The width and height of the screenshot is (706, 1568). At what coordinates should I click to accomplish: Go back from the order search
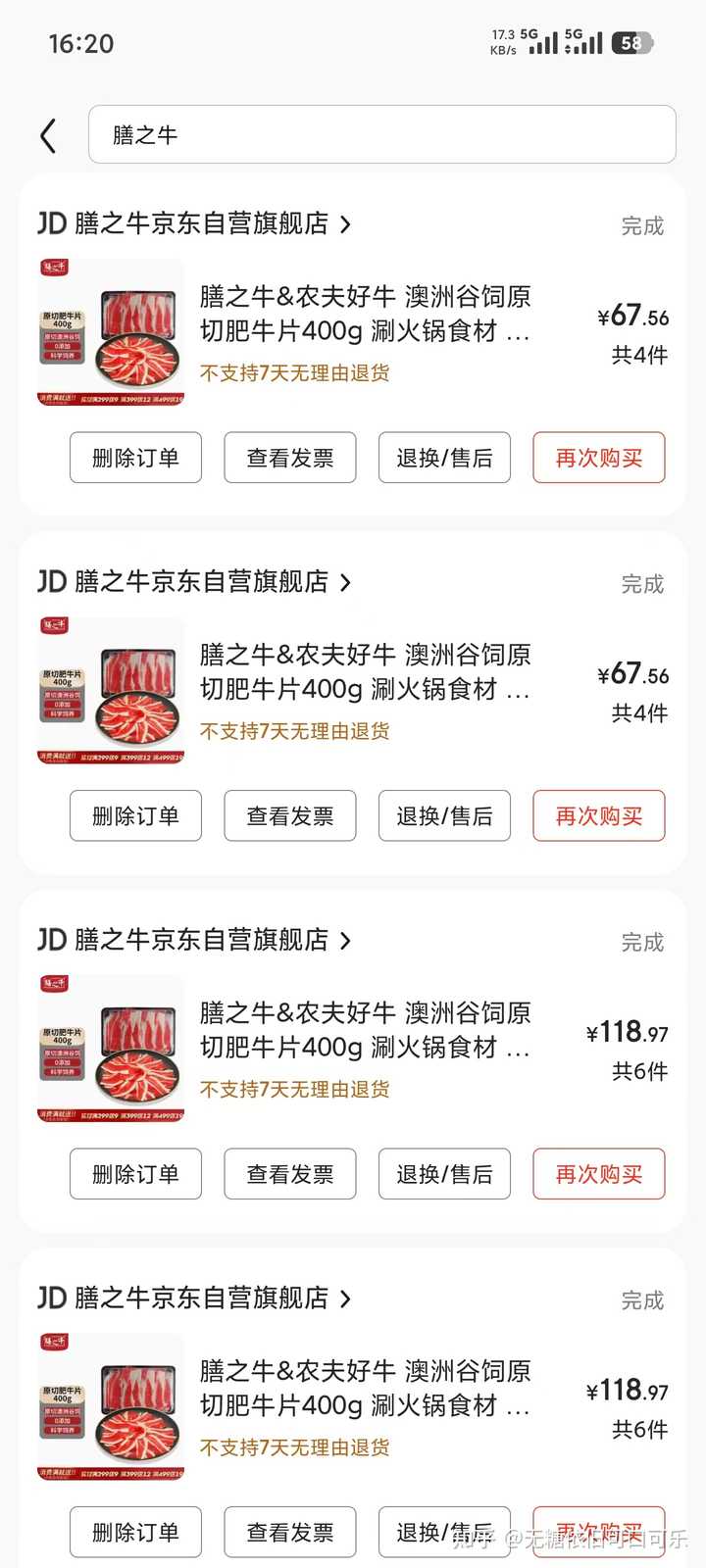(x=48, y=135)
